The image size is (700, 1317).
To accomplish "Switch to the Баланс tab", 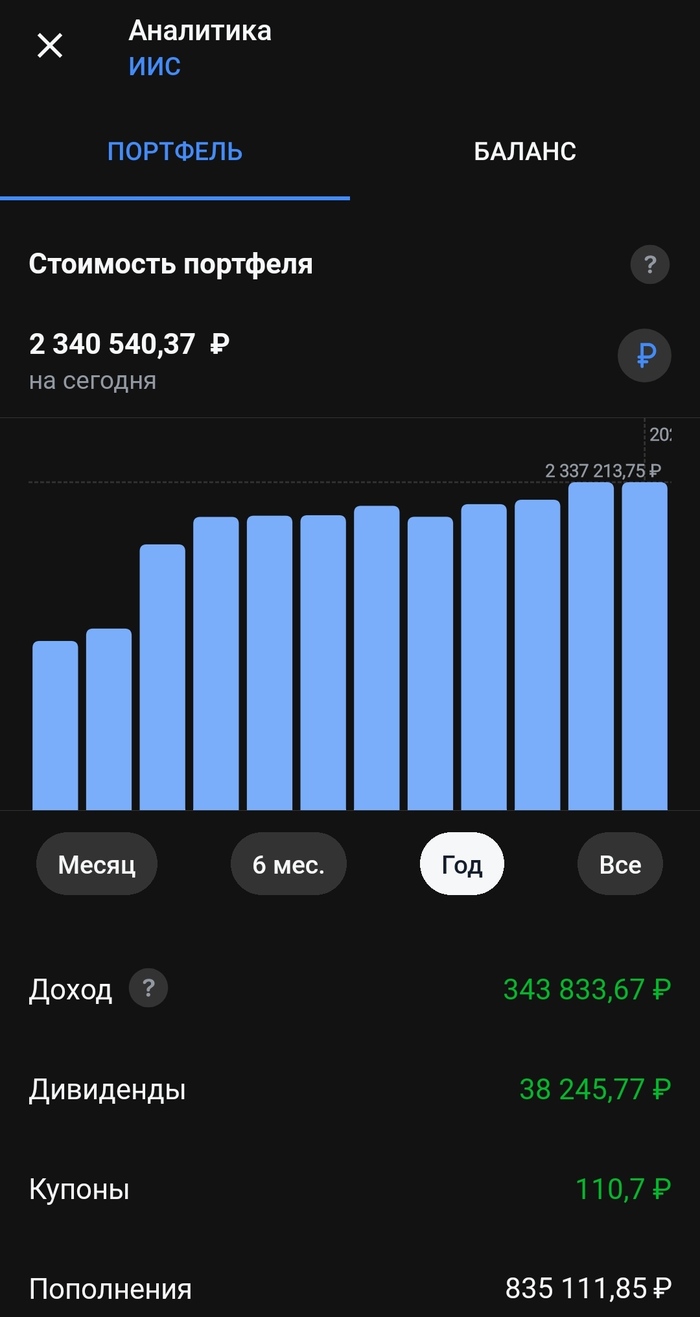I will tap(524, 152).
